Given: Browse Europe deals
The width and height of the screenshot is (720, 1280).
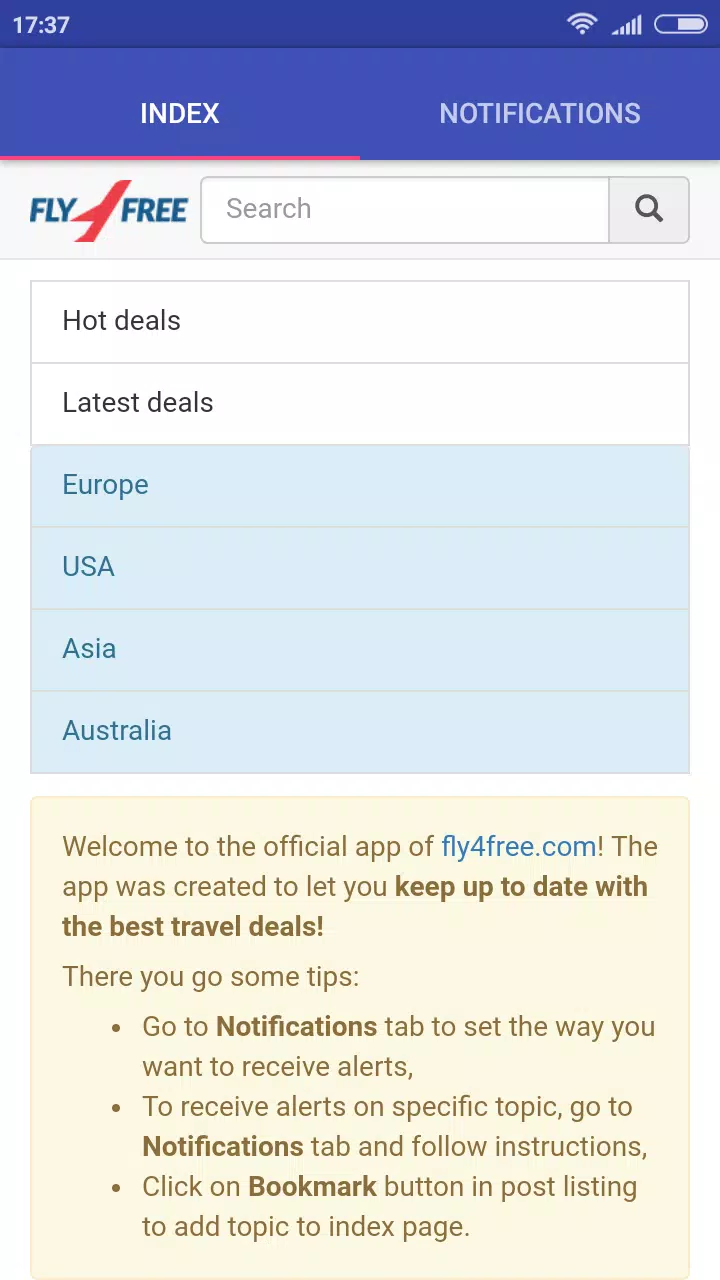Looking at the screenshot, I should click(x=360, y=485).
